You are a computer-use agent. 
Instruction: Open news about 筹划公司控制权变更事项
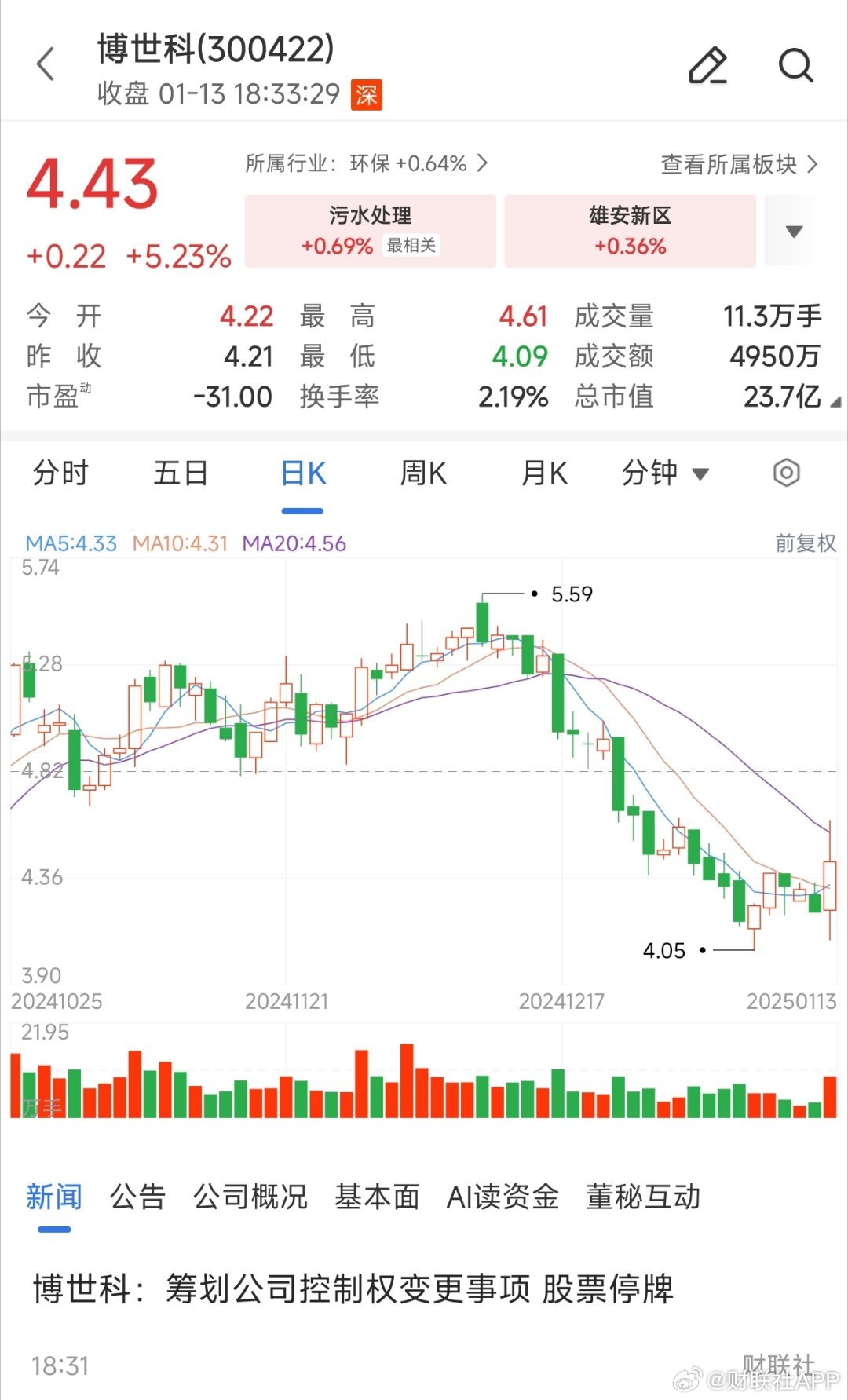pyautogui.click(x=353, y=1289)
